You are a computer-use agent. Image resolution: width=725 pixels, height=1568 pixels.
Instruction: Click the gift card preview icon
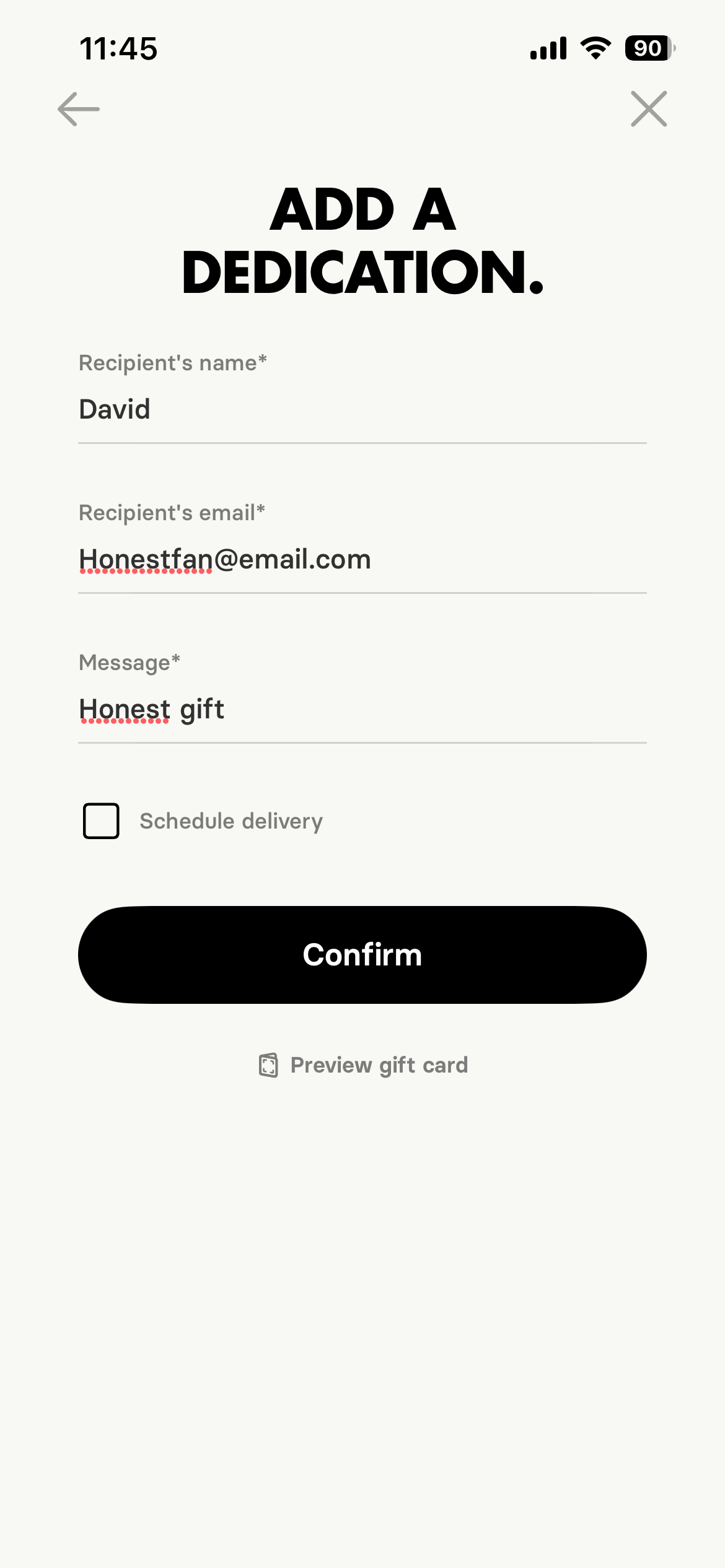click(269, 1065)
